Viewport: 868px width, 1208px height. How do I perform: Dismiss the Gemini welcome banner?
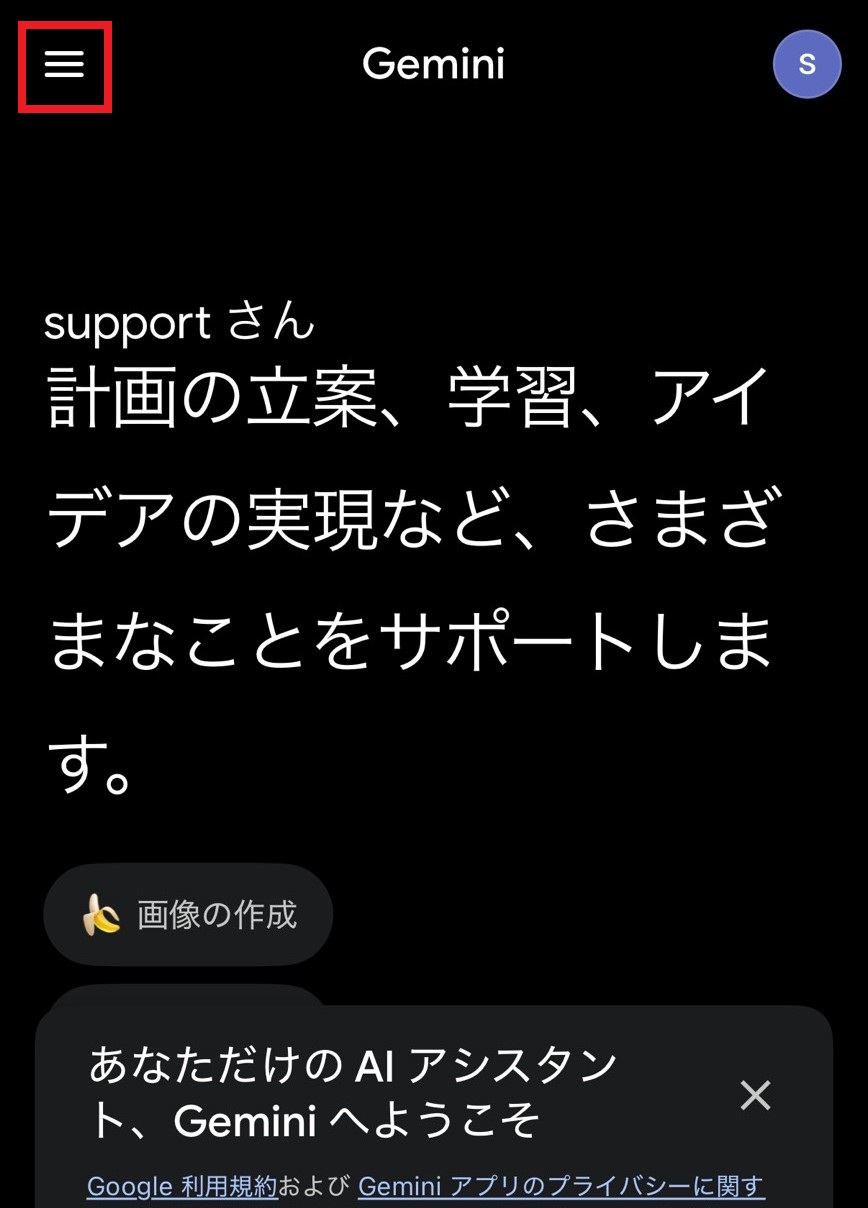755,1096
